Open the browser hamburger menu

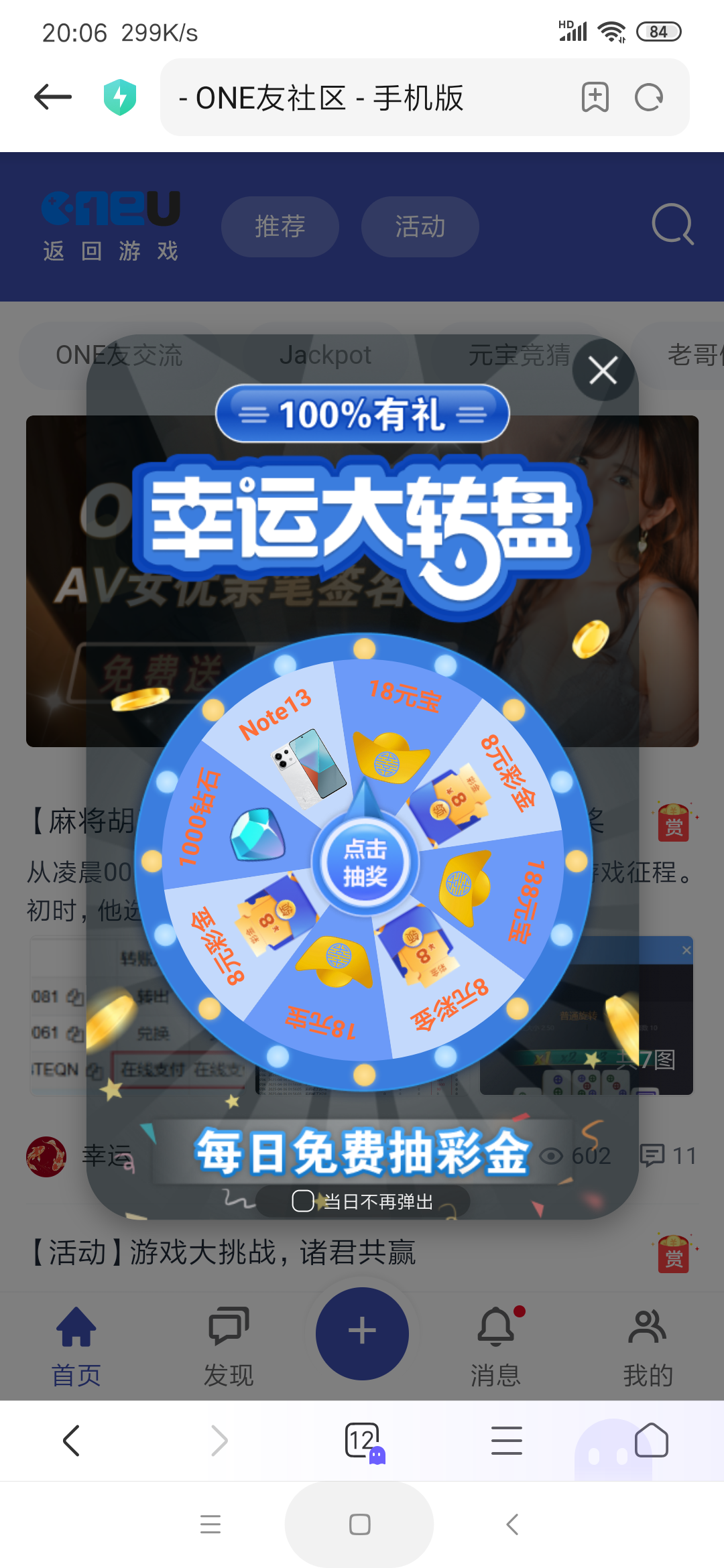[x=506, y=1441]
